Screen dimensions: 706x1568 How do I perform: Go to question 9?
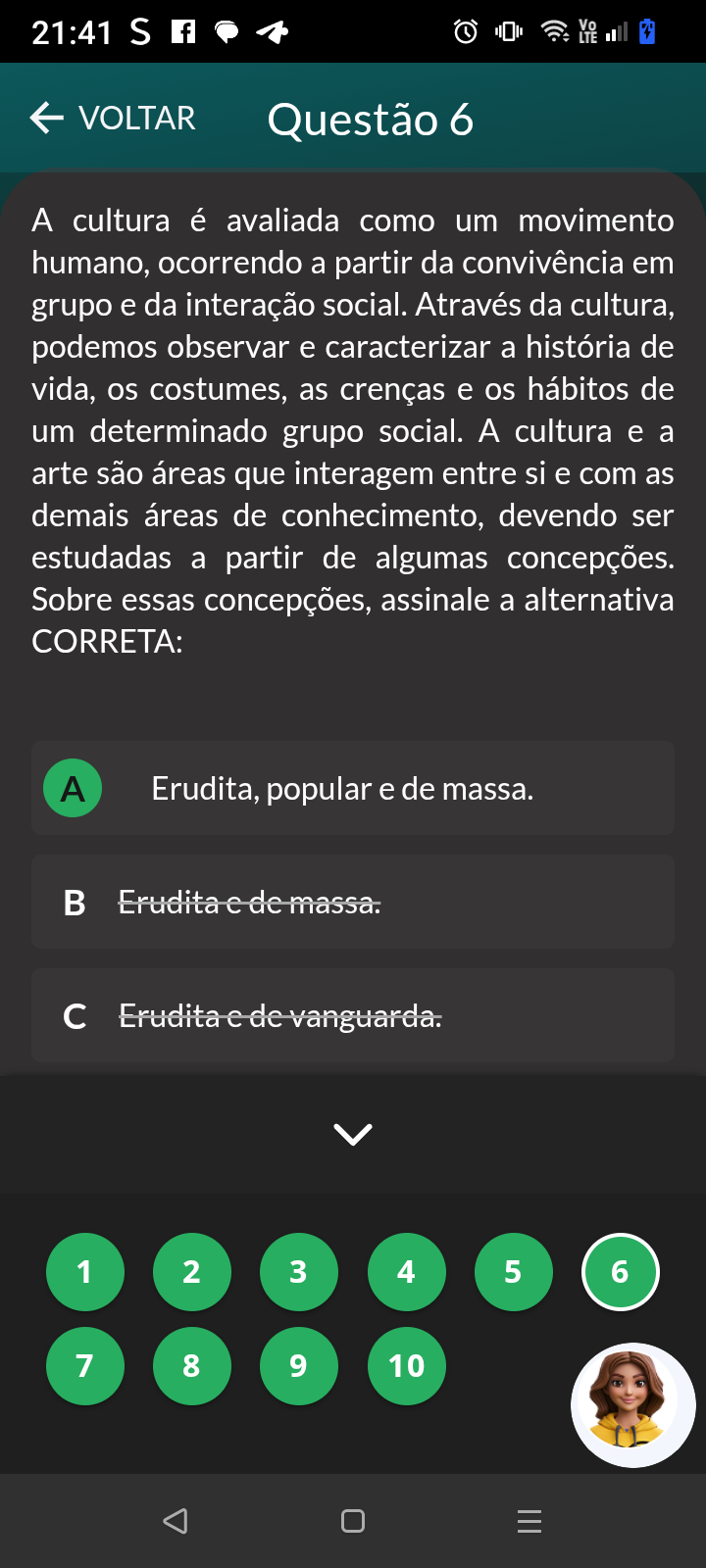299,1366
